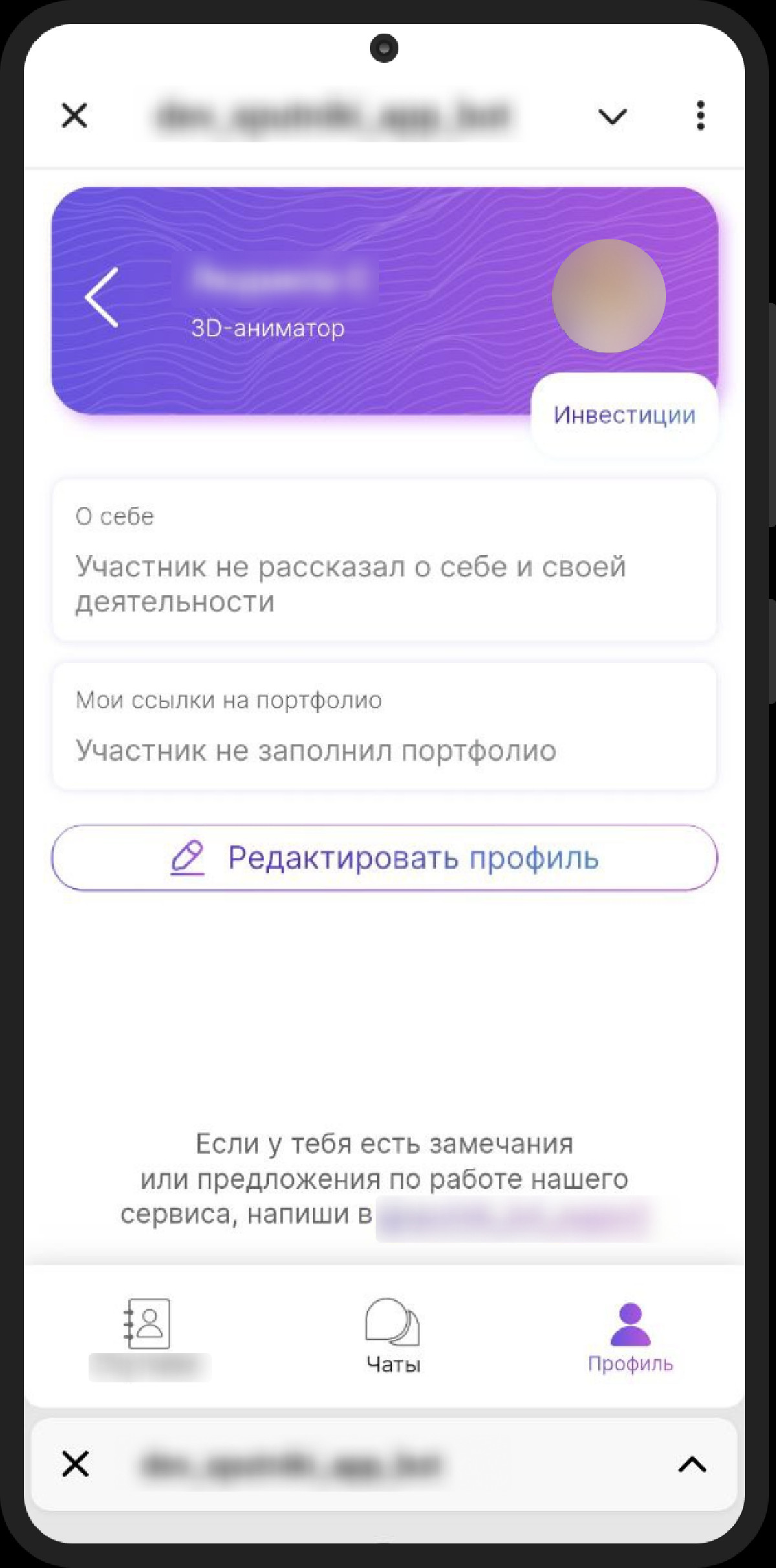Tap Редактировать профиль button

coord(384,858)
